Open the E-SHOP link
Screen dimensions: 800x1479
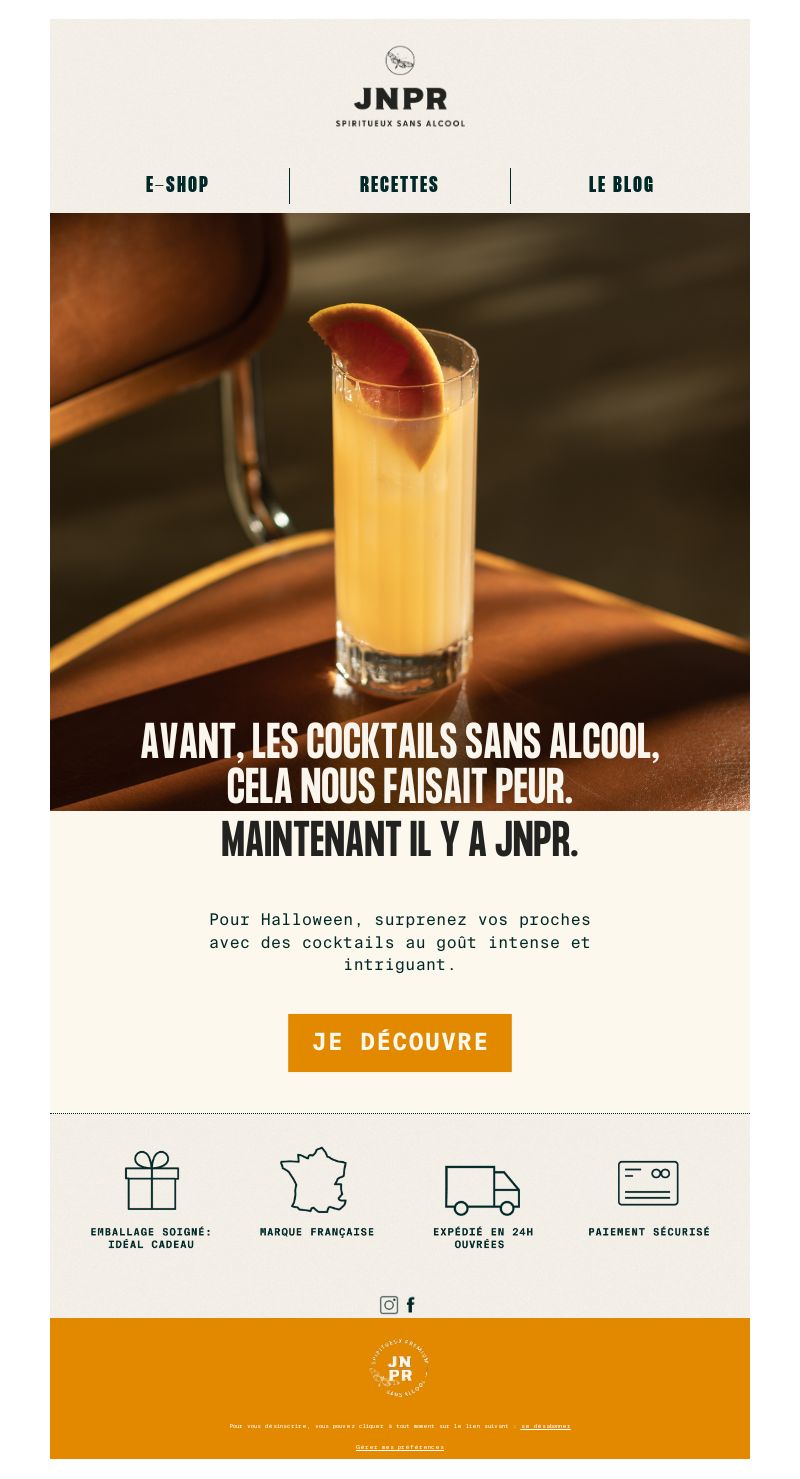tap(177, 185)
